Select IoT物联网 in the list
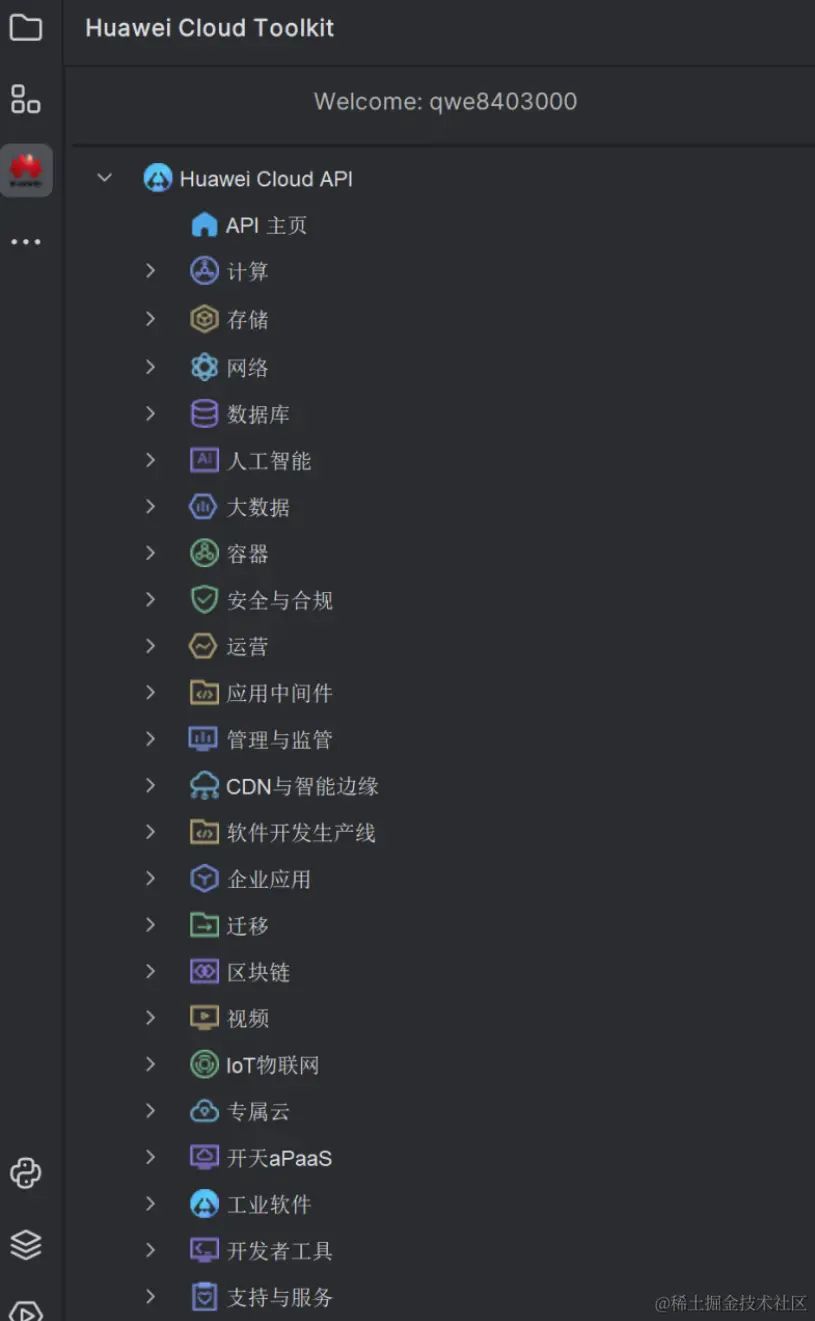This screenshot has width=815, height=1321. tap(272, 1065)
